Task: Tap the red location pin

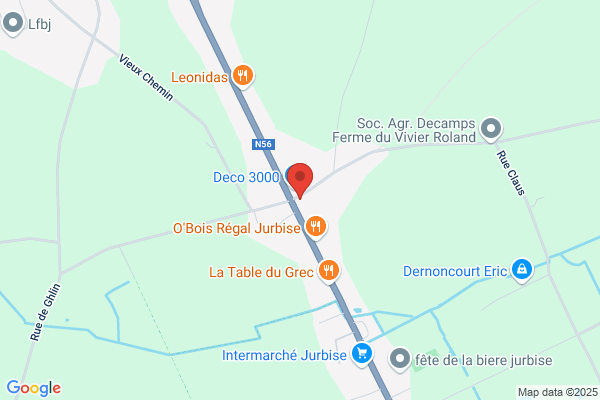Action: 300,180
